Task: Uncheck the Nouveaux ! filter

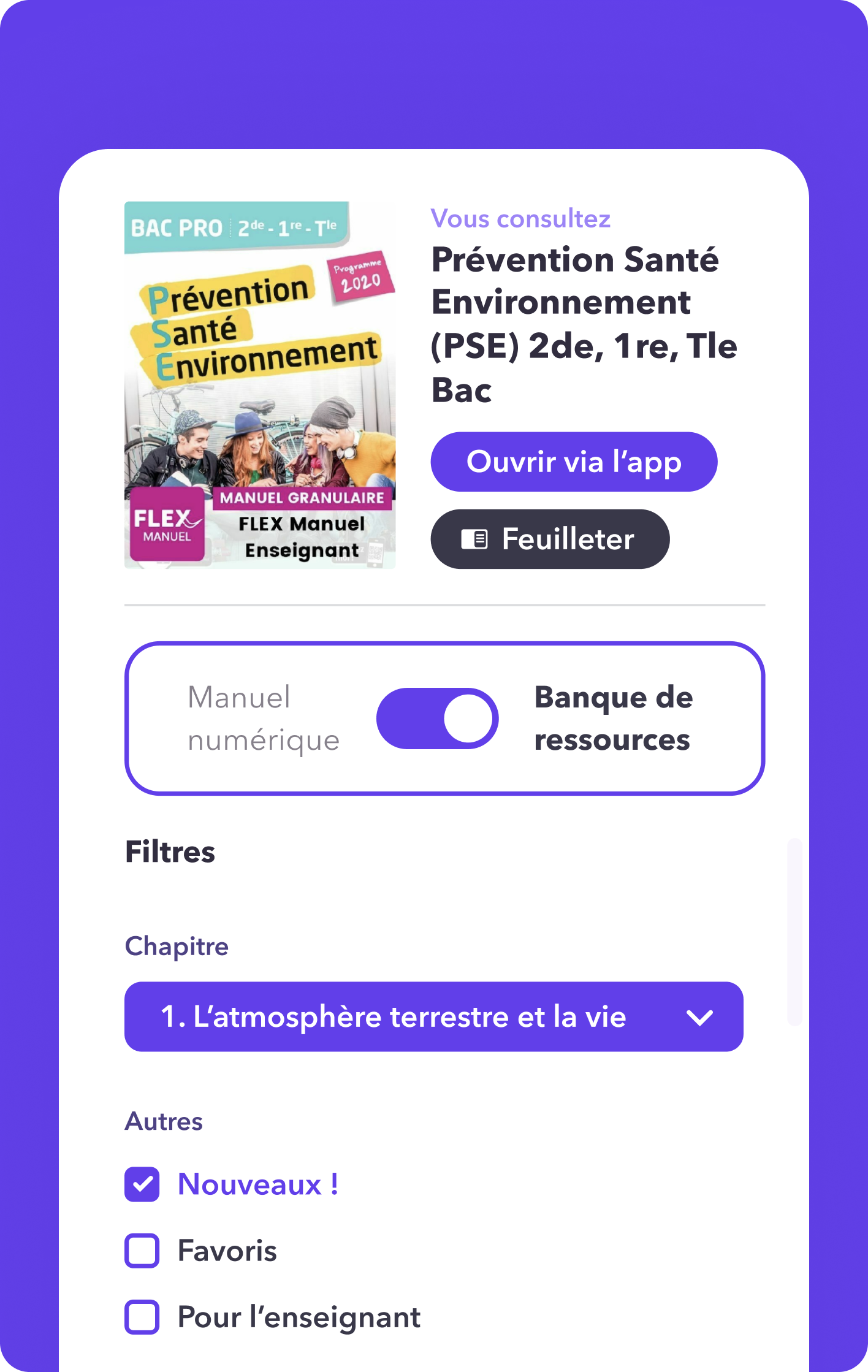Action: tap(142, 1184)
